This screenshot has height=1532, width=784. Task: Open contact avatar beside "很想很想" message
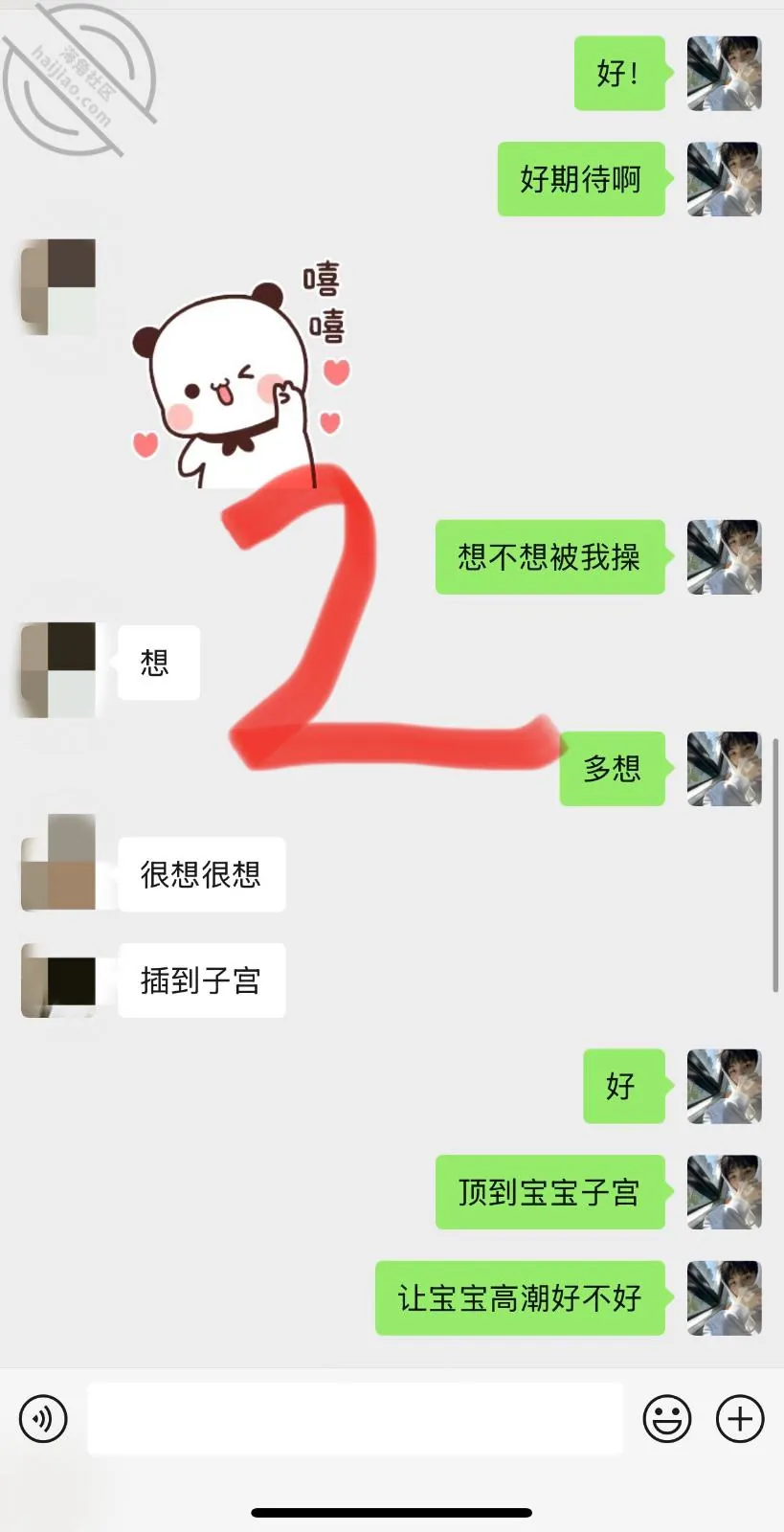(x=58, y=862)
